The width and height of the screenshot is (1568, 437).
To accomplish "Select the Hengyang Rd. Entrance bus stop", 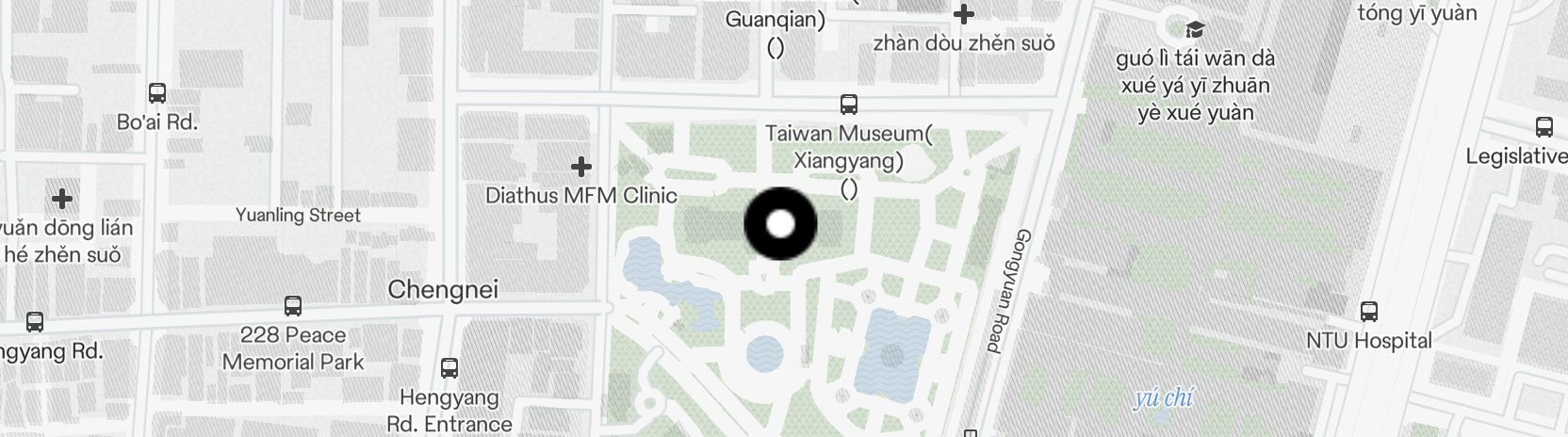I will coord(449,368).
